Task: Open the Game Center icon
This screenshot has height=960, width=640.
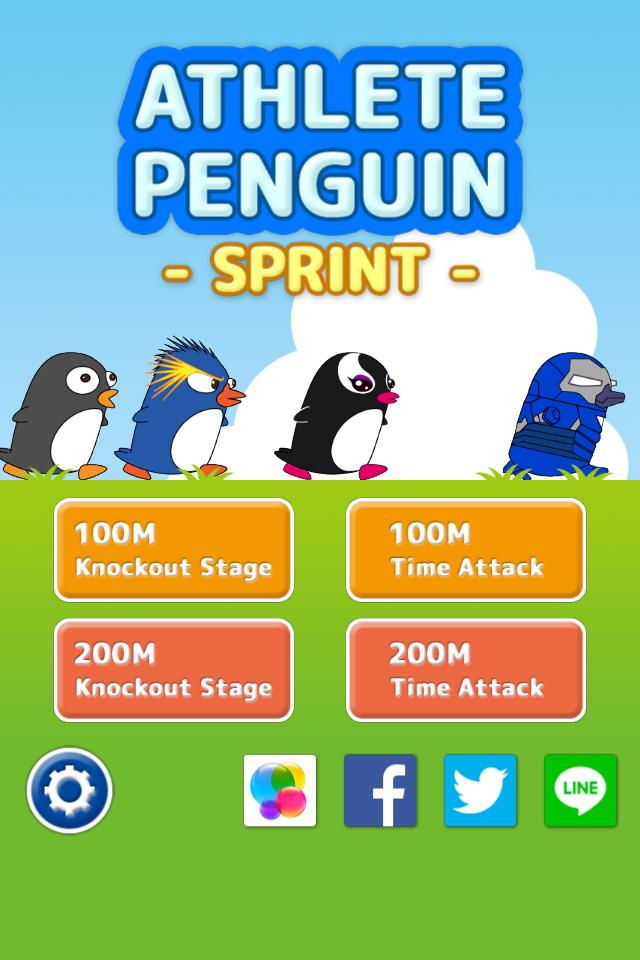Action: 280,790
